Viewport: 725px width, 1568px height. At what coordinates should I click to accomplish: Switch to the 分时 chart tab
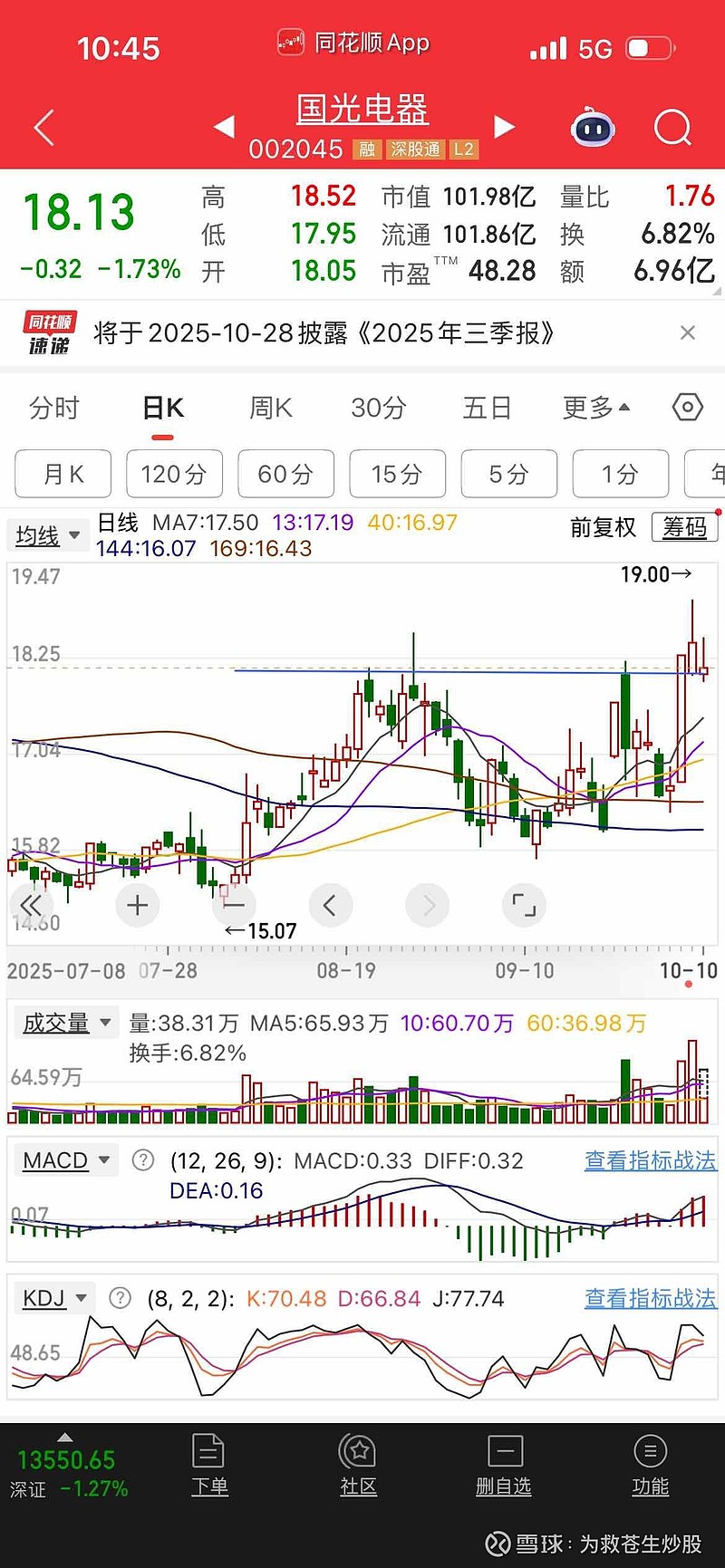(x=54, y=409)
